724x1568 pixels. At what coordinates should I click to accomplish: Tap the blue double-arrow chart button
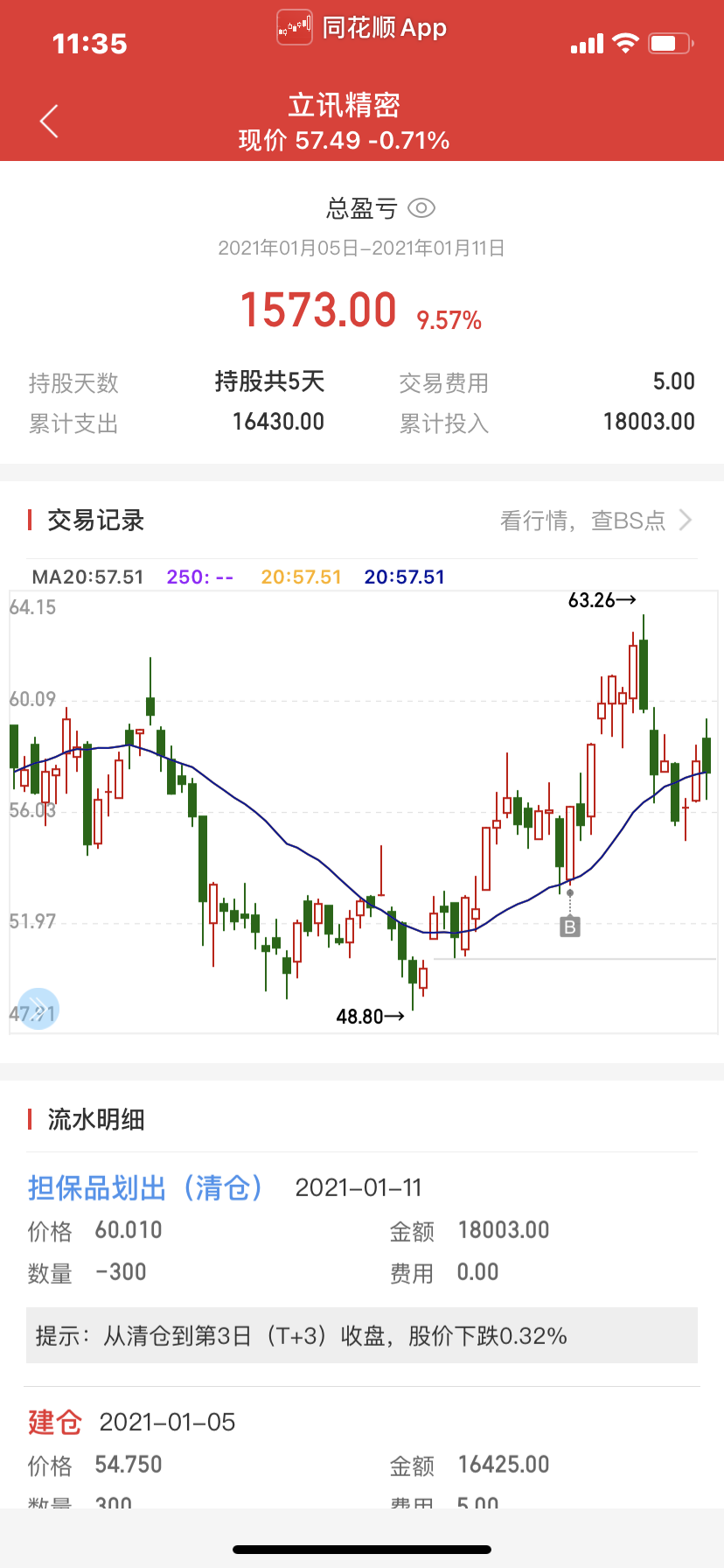pos(38,1009)
